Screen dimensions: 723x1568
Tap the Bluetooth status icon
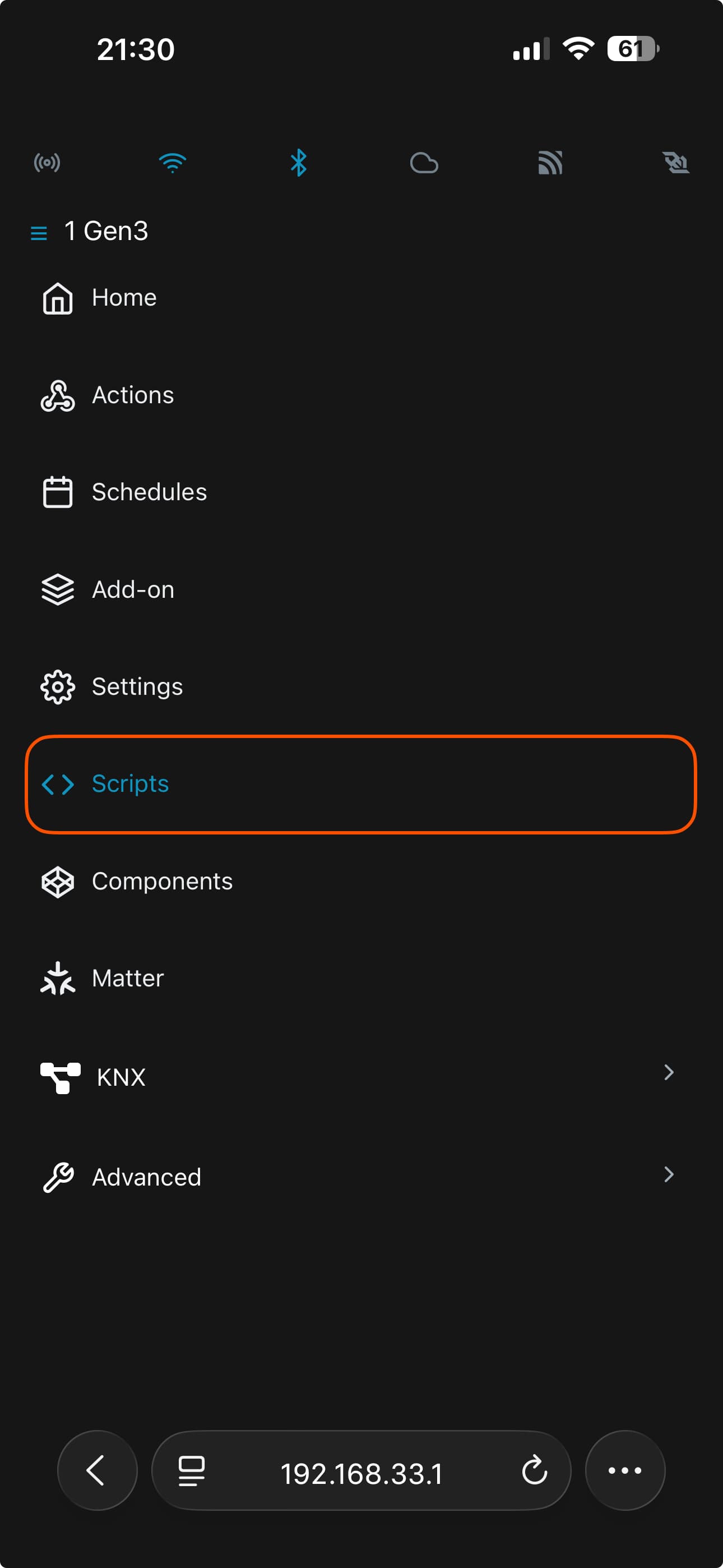click(298, 163)
